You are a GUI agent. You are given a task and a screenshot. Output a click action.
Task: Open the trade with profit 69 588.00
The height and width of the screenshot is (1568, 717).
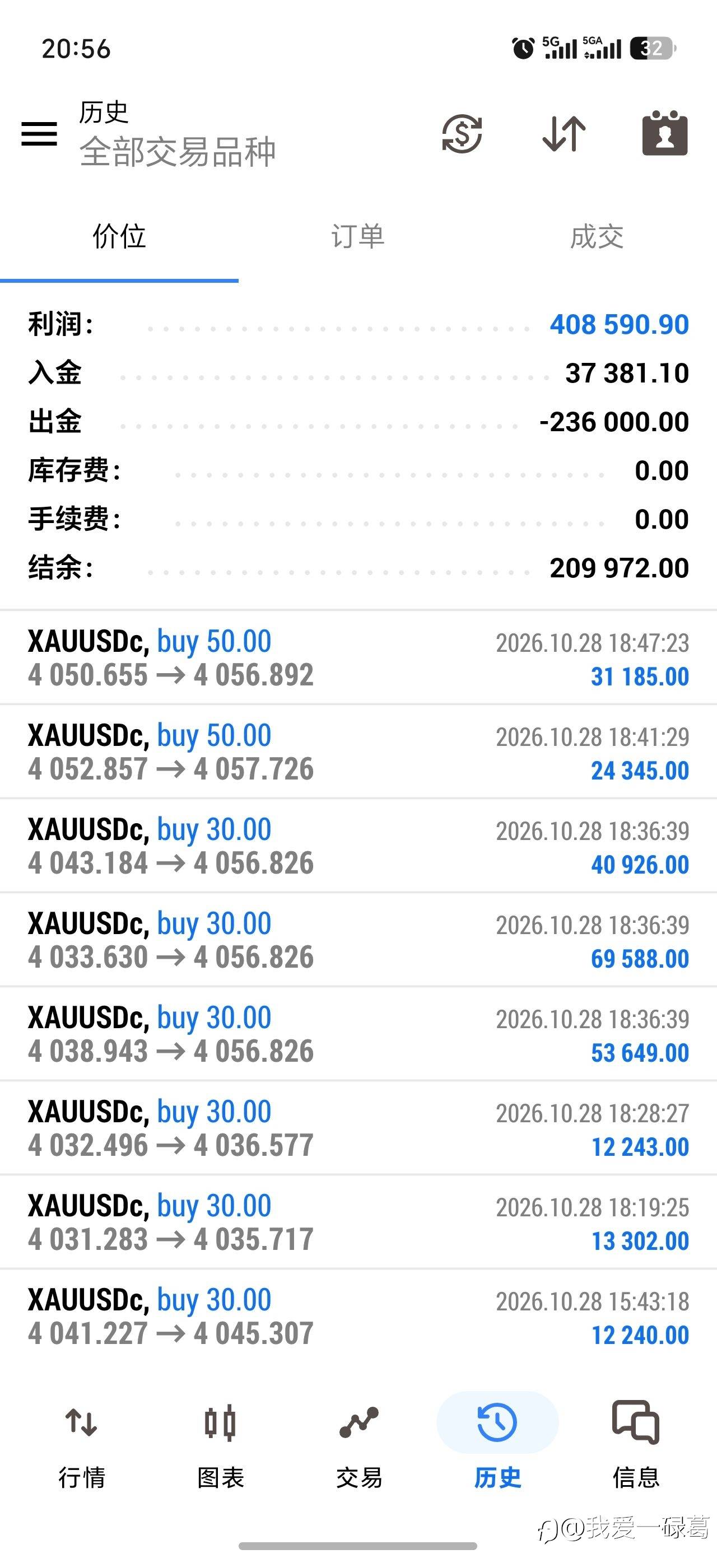(x=358, y=940)
